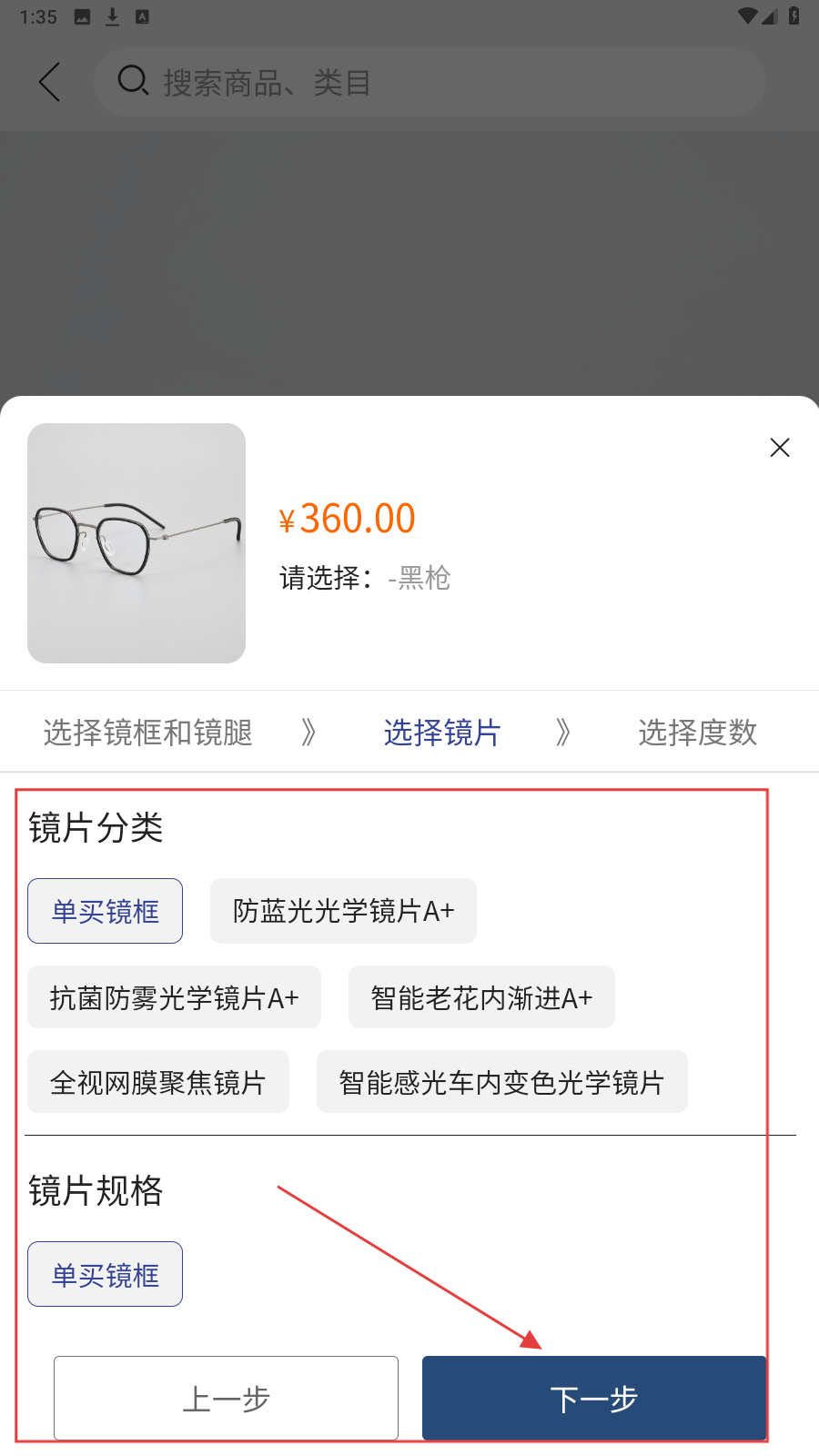Choose 抗菌防雾光学镜片A+ option
This screenshot has width=819, height=1456.
coord(174,997)
